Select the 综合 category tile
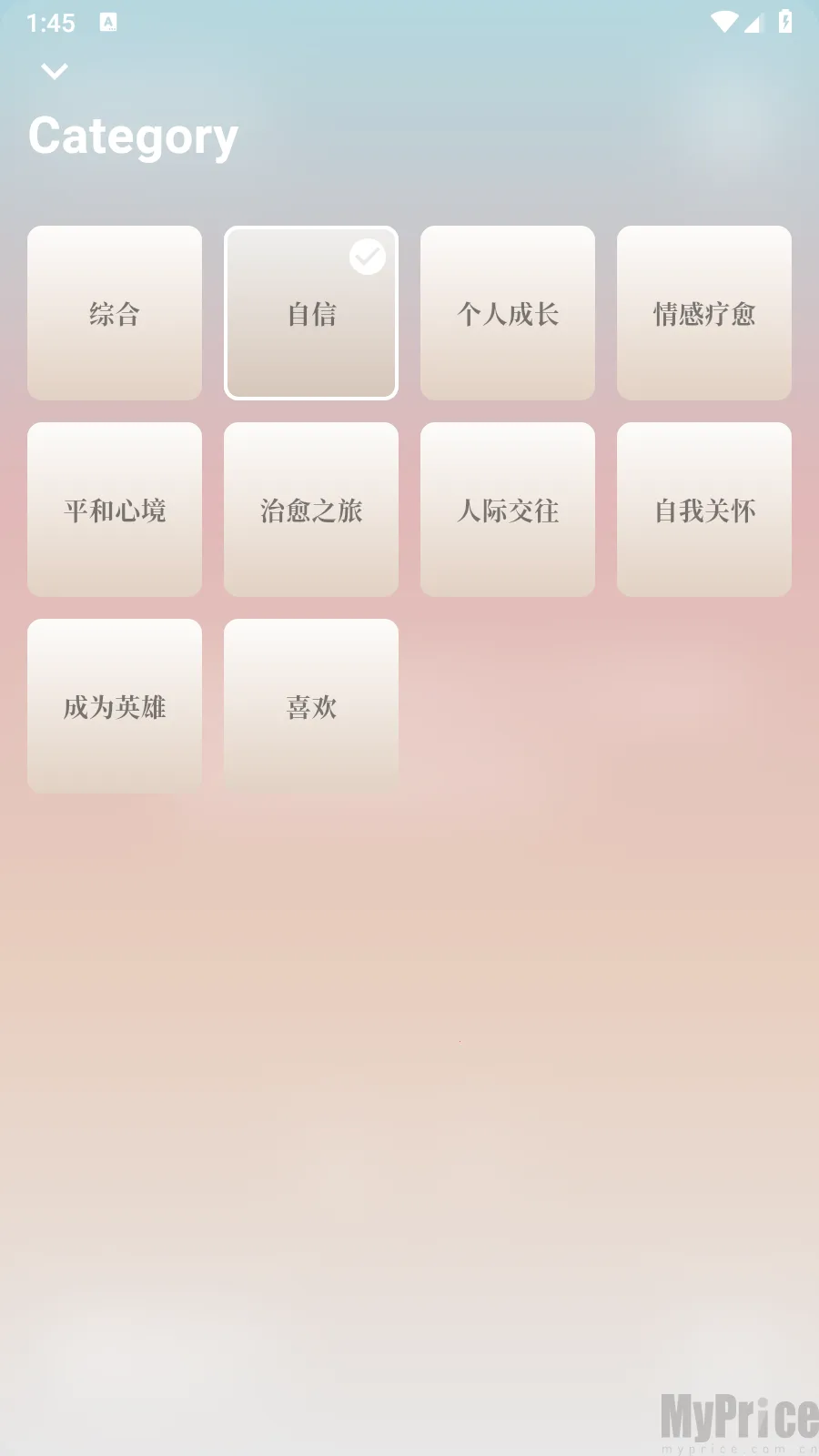This screenshot has width=819, height=1456. click(114, 312)
